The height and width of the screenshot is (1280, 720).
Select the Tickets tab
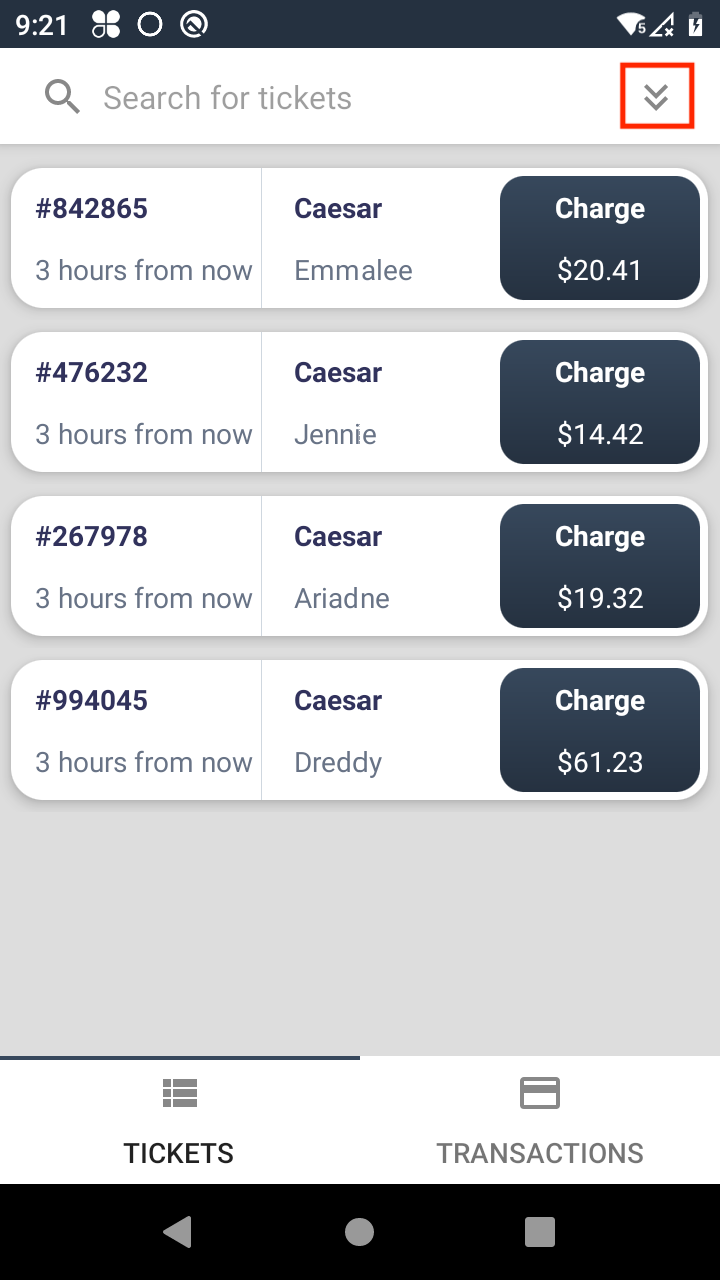[180, 1120]
